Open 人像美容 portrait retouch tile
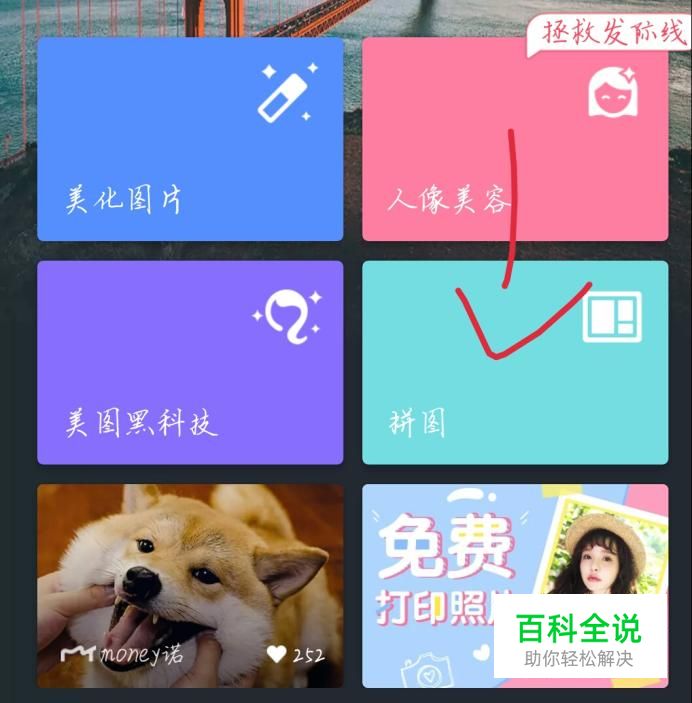The width and height of the screenshot is (692, 703). [515, 140]
